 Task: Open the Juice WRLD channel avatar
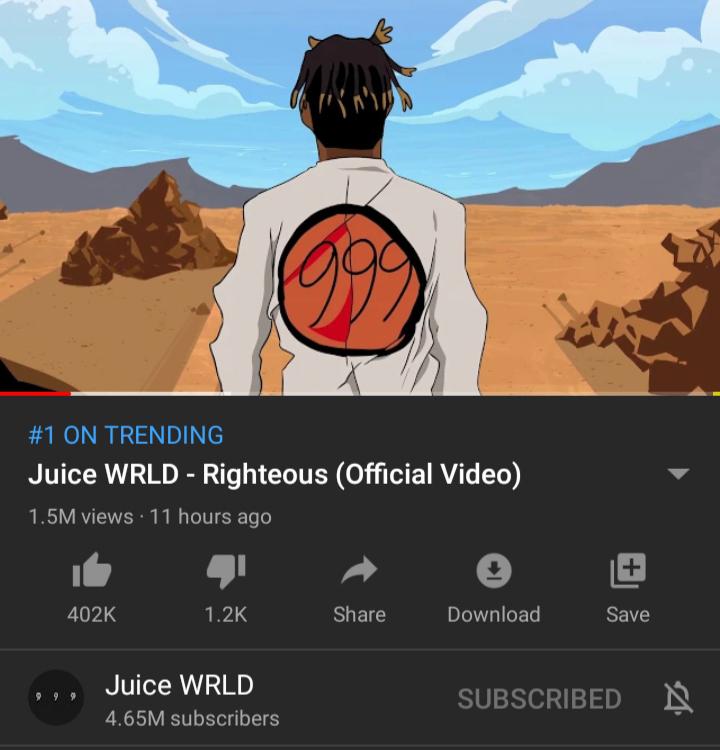(56, 698)
